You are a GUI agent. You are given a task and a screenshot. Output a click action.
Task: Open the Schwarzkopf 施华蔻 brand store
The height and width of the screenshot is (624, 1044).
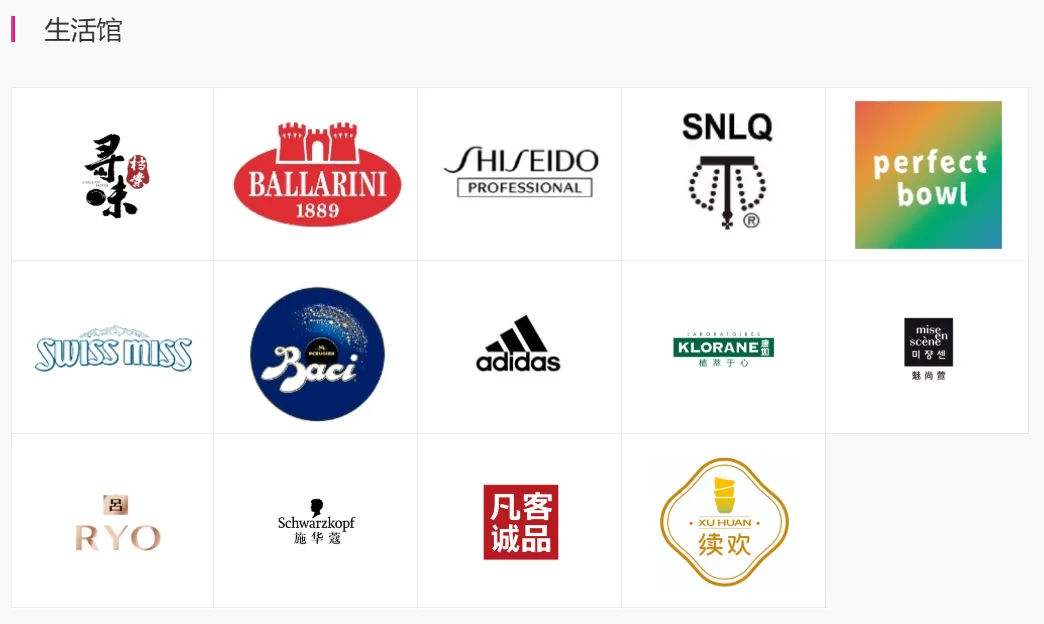point(316,521)
